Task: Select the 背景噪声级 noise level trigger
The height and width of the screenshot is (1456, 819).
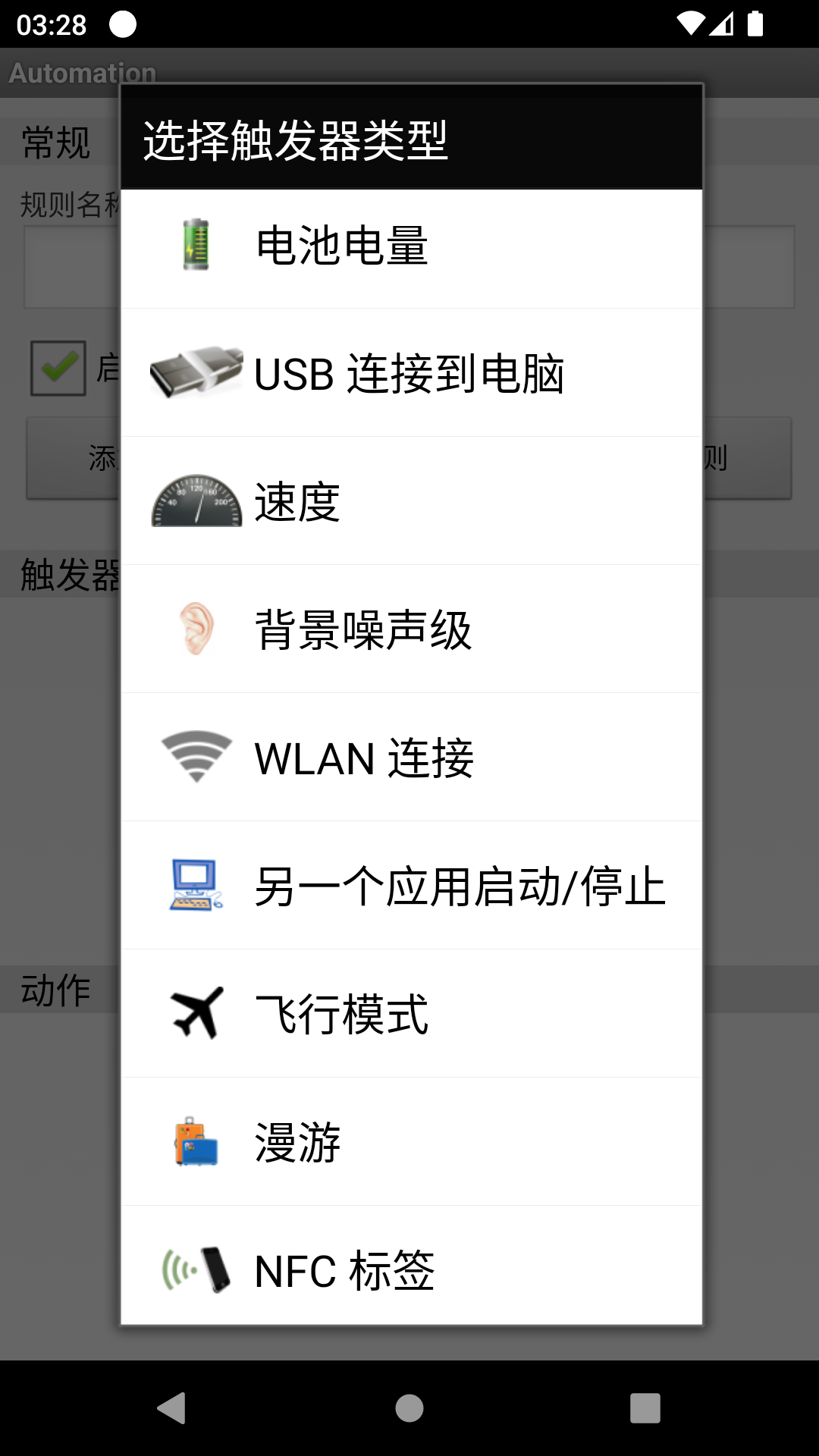Action: click(411, 629)
